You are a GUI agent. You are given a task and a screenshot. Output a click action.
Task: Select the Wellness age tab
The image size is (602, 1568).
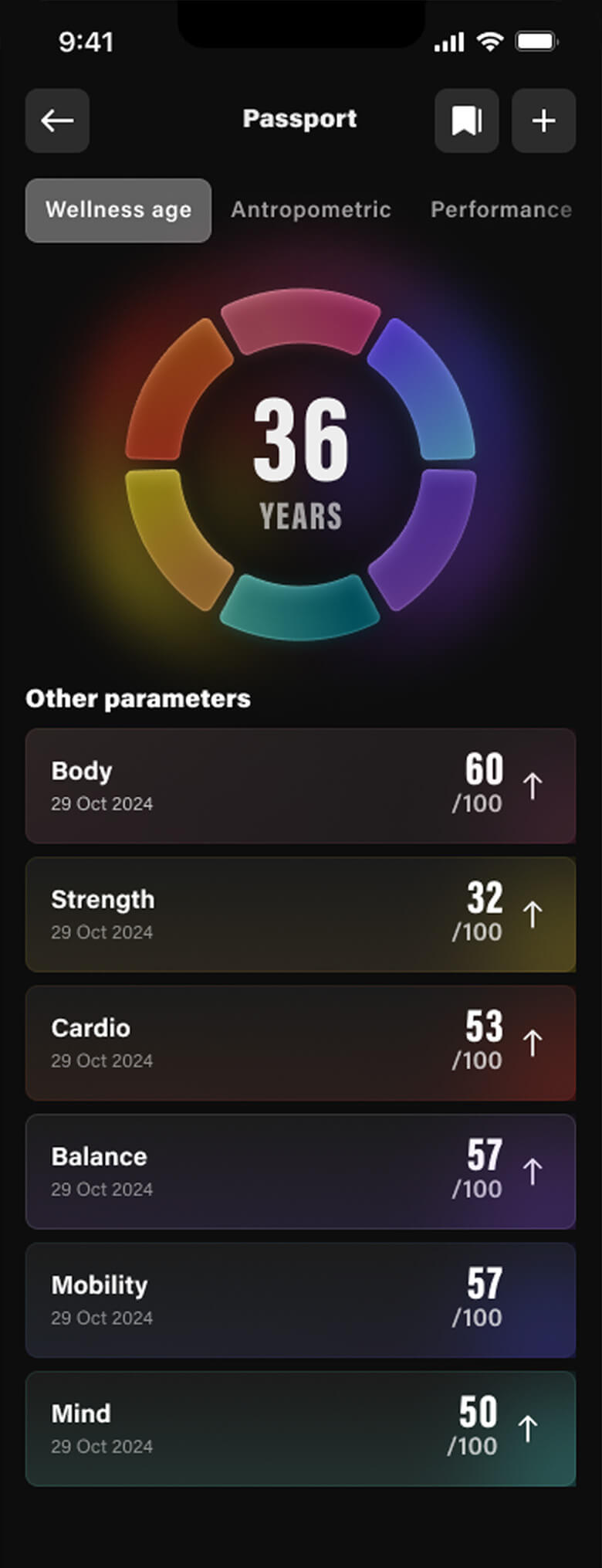pos(118,210)
